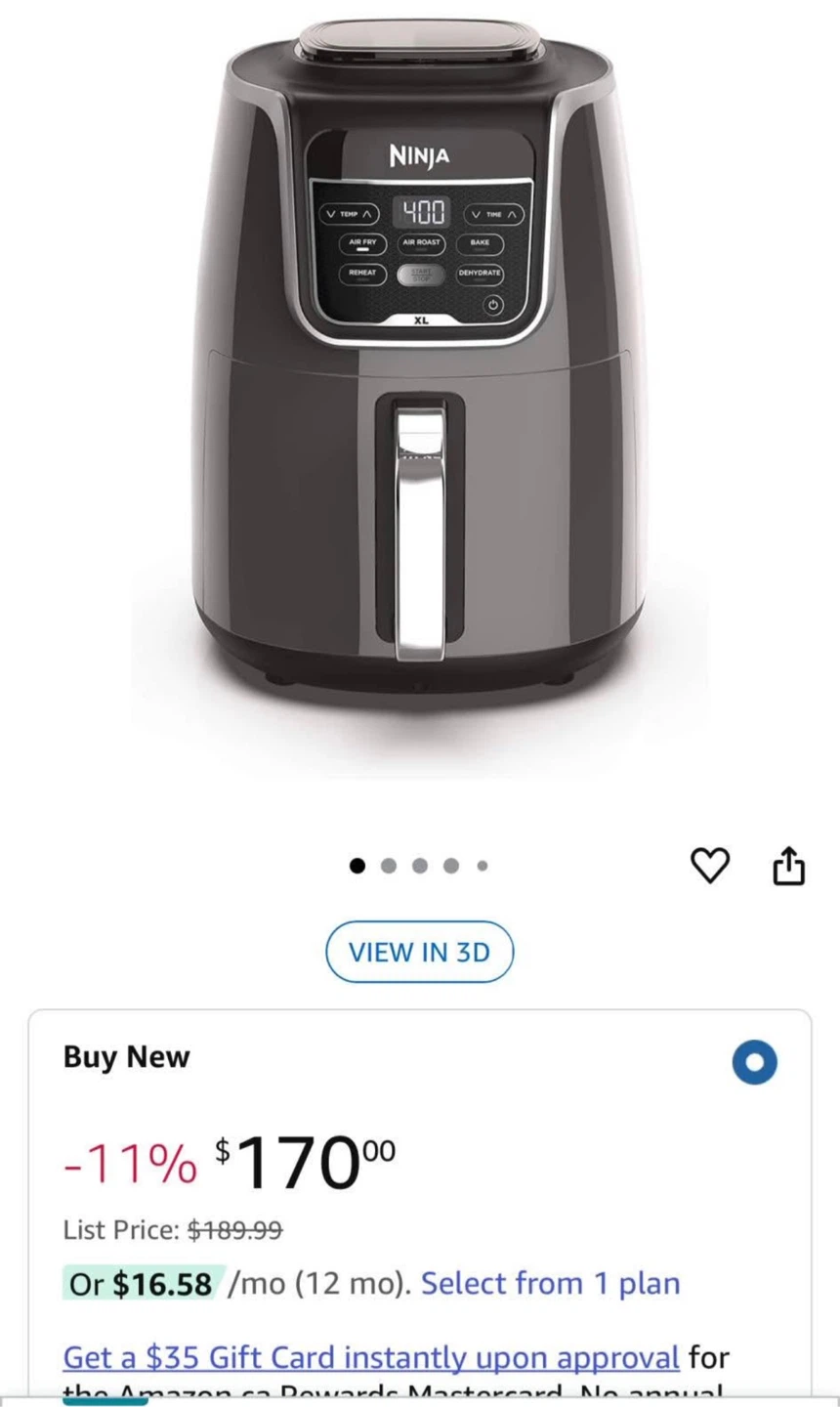This screenshot has width=840, height=1407.
Task: Click the Air Fry button on the display
Action: tap(361, 245)
